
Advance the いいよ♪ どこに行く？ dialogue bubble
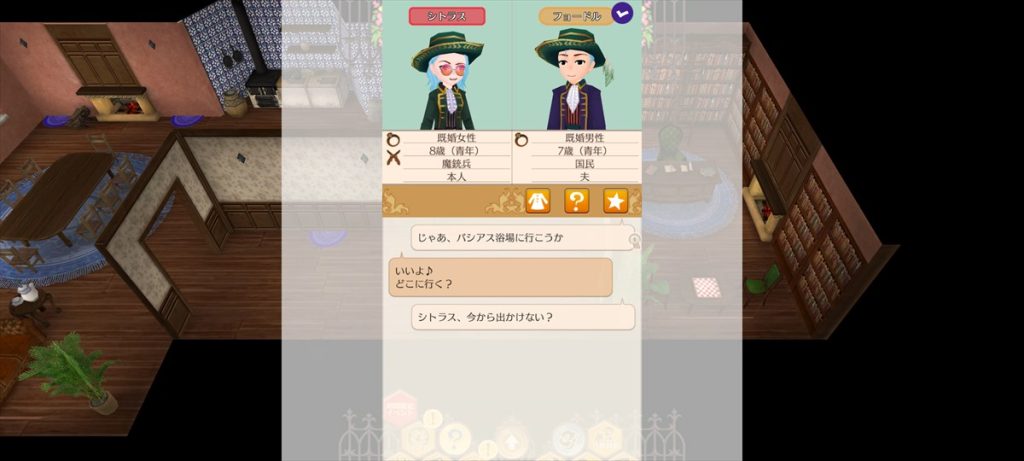500,277
